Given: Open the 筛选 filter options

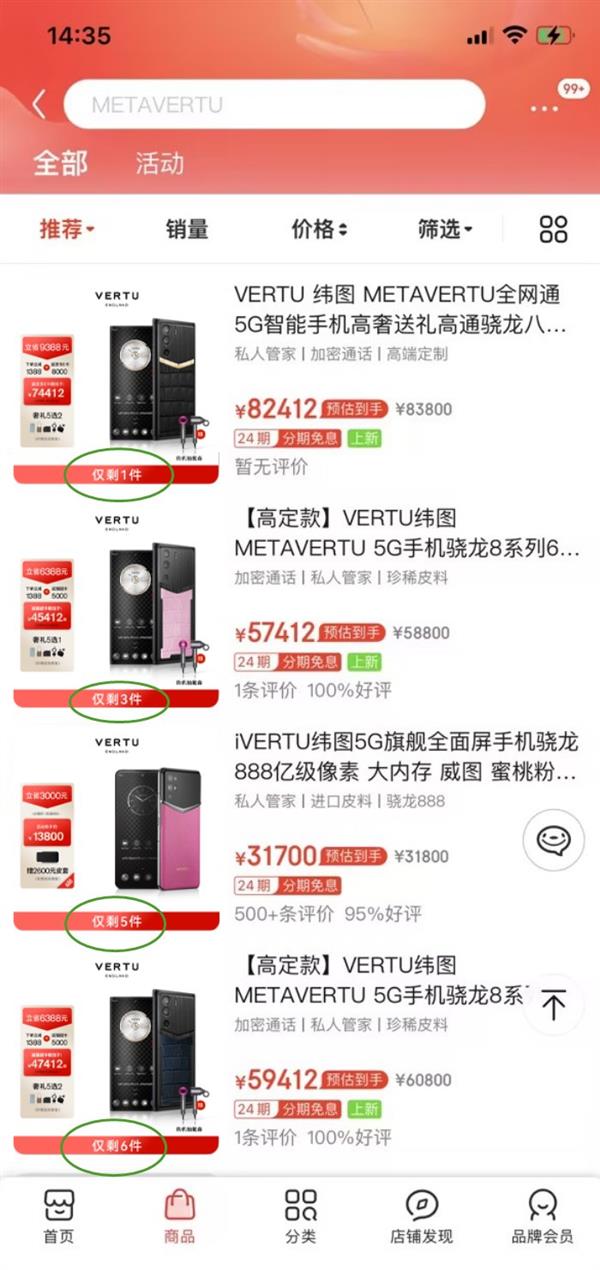Looking at the screenshot, I should click(445, 229).
